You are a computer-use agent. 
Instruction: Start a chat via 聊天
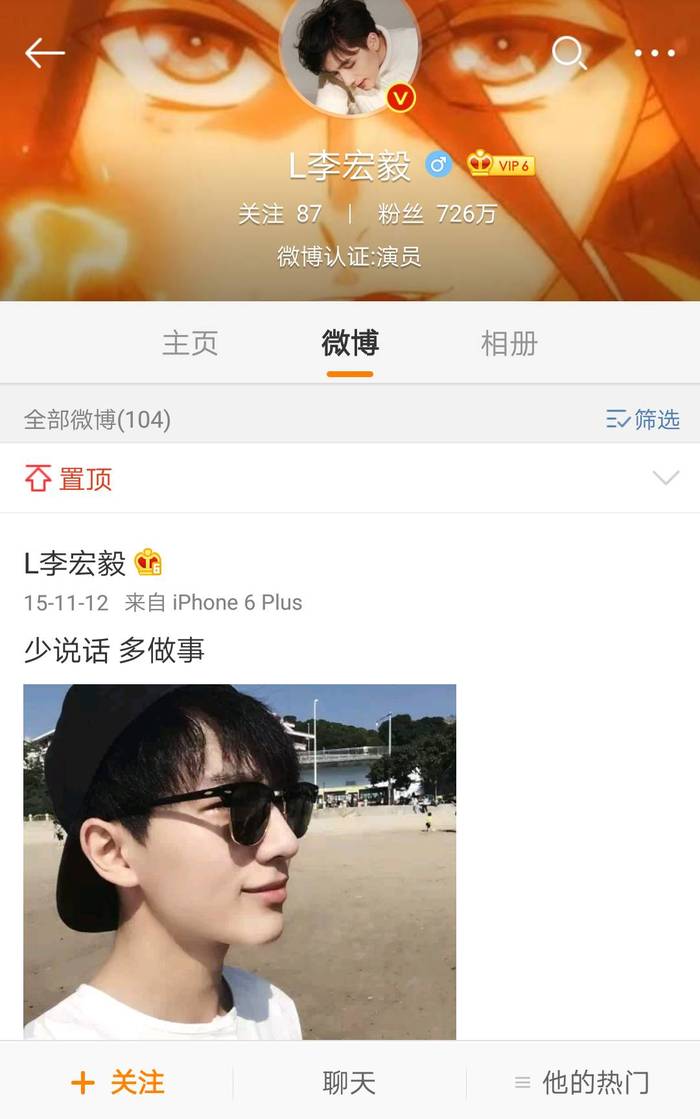click(349, 1082)
